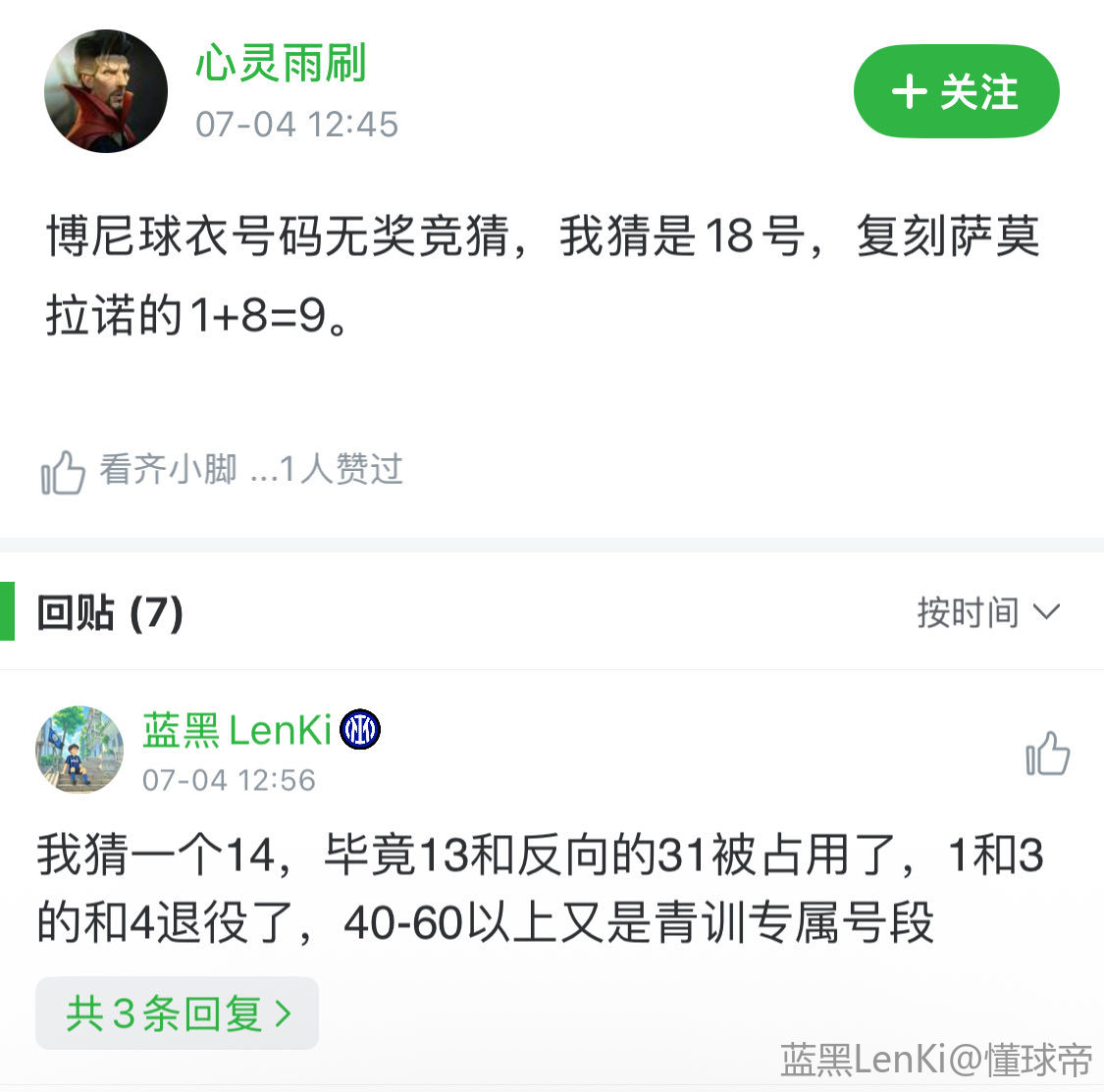Open the username 蓝黑 LenKi
Image resolution: width=1104 pixels, height=1092 pixels.
pyautogui.click(x=237, y=731)
